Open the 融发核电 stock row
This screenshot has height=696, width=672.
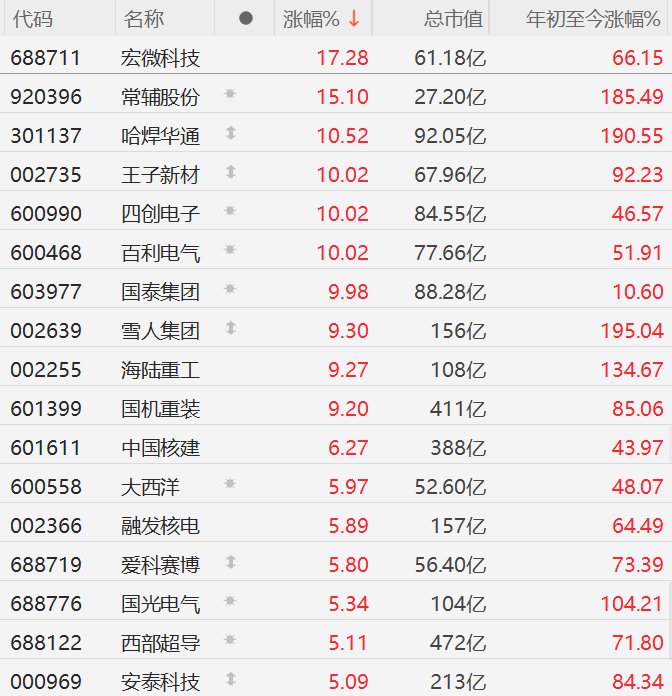click(x=159, y=526)
